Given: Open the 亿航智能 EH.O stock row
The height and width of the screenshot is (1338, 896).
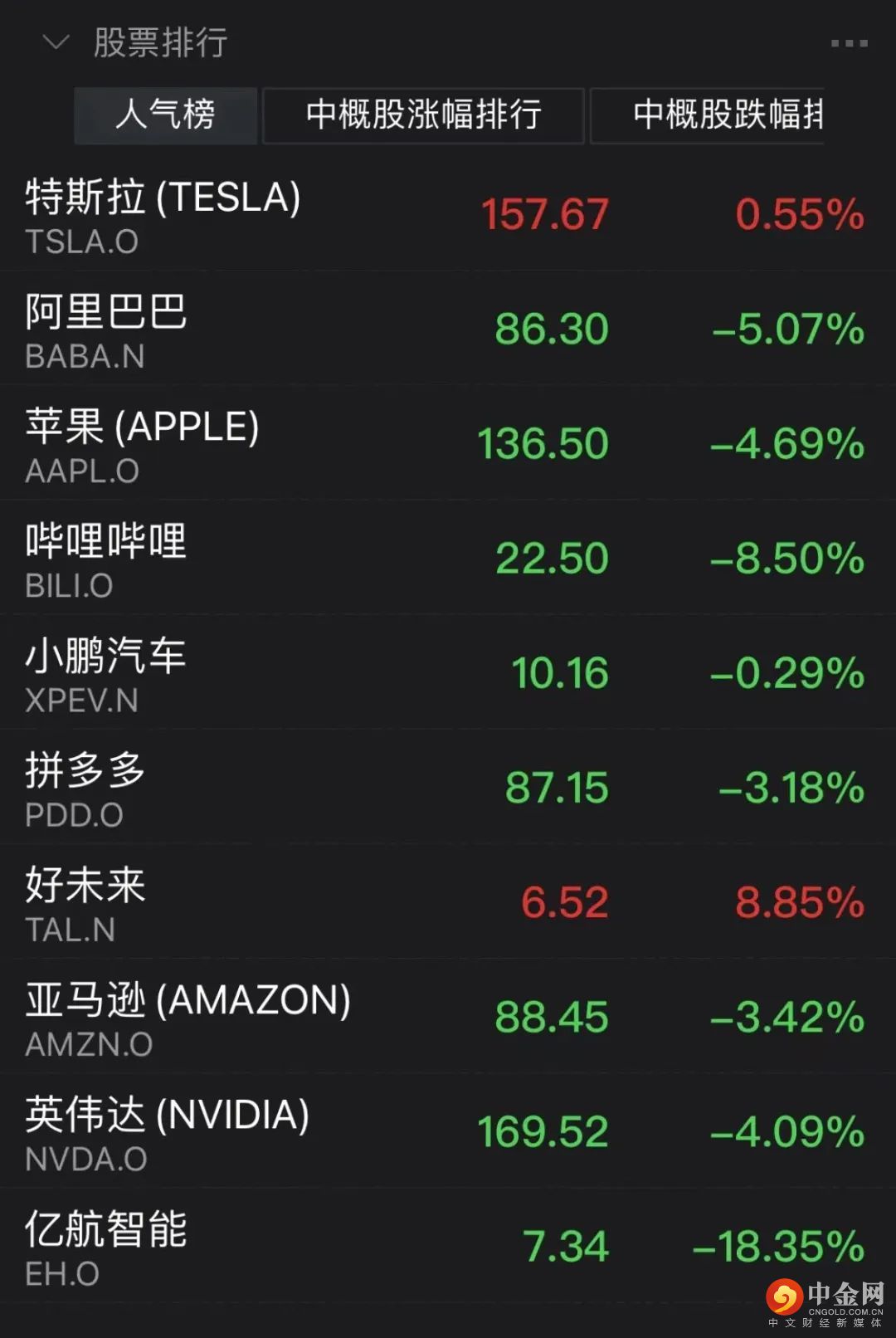Looking at the screenshot, I should coord(448,1246).
